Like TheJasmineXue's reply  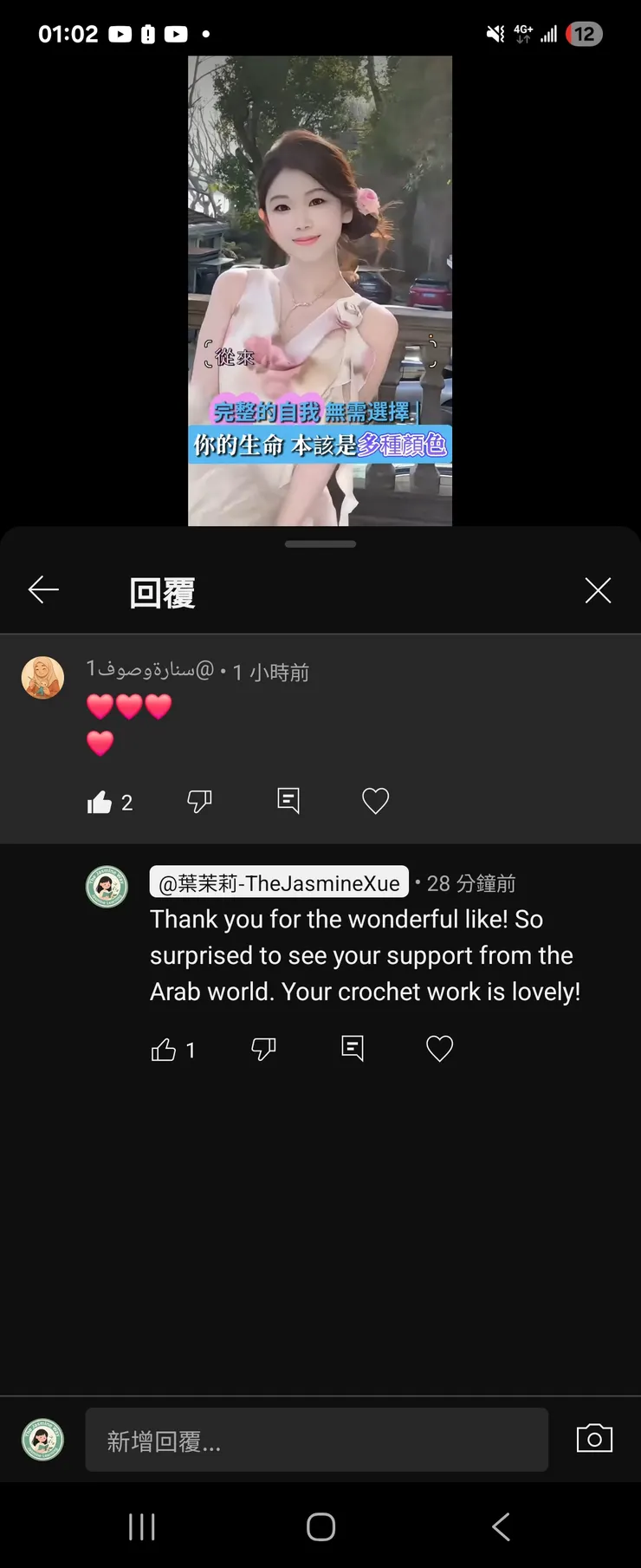(x=164, y=1049)
